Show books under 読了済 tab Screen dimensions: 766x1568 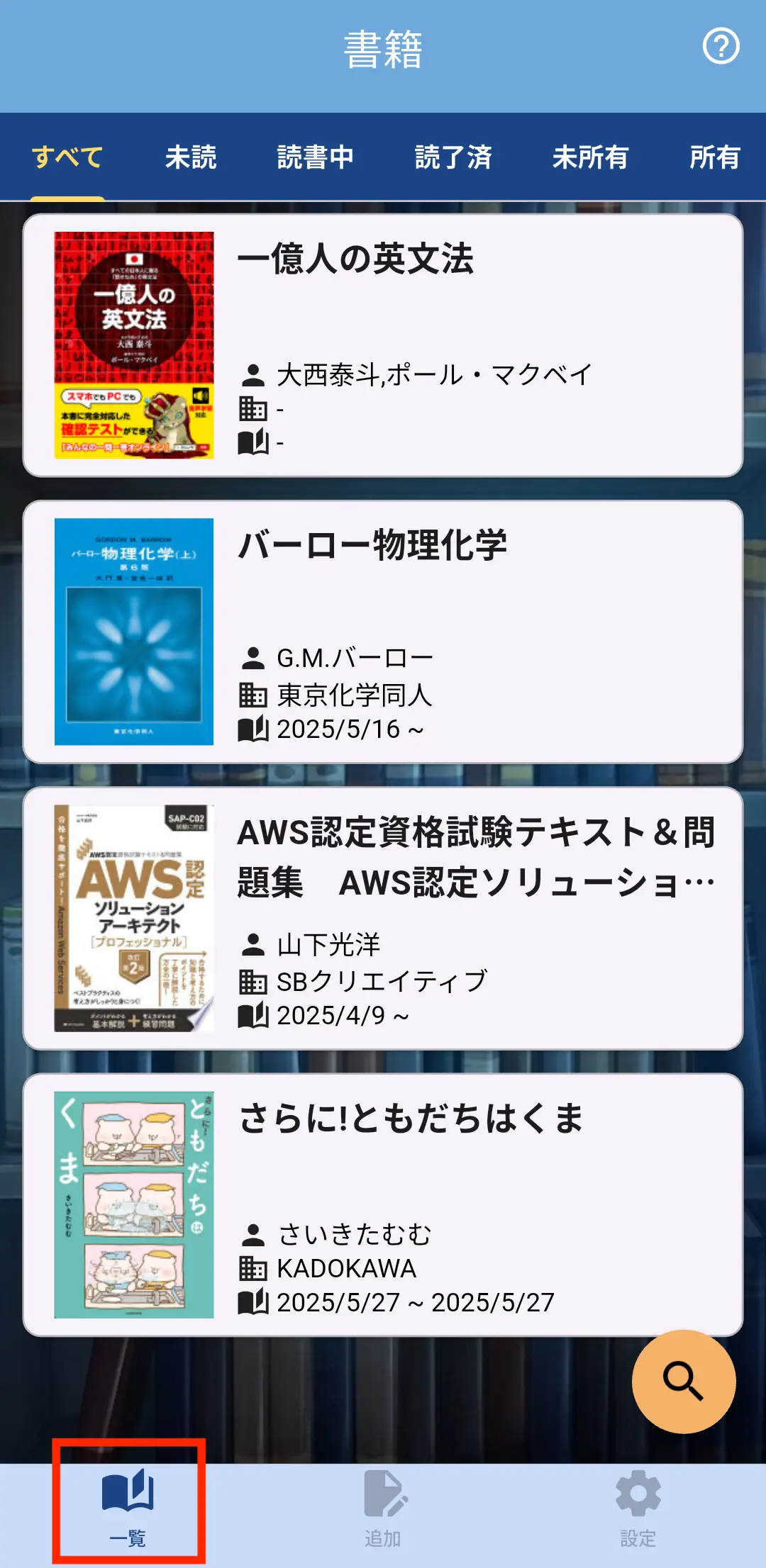click(x=453, y=157)
